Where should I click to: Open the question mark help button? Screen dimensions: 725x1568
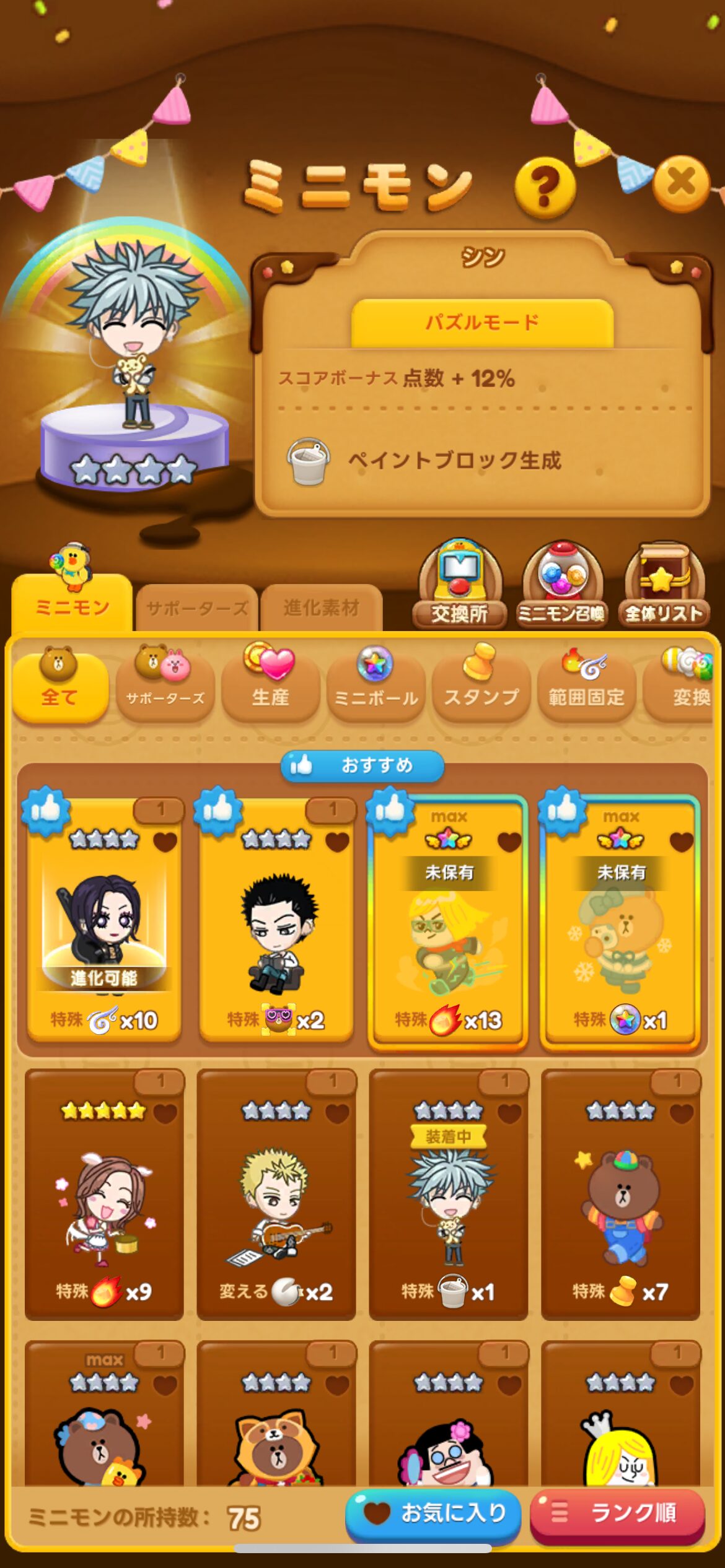[x=545, y=188]
